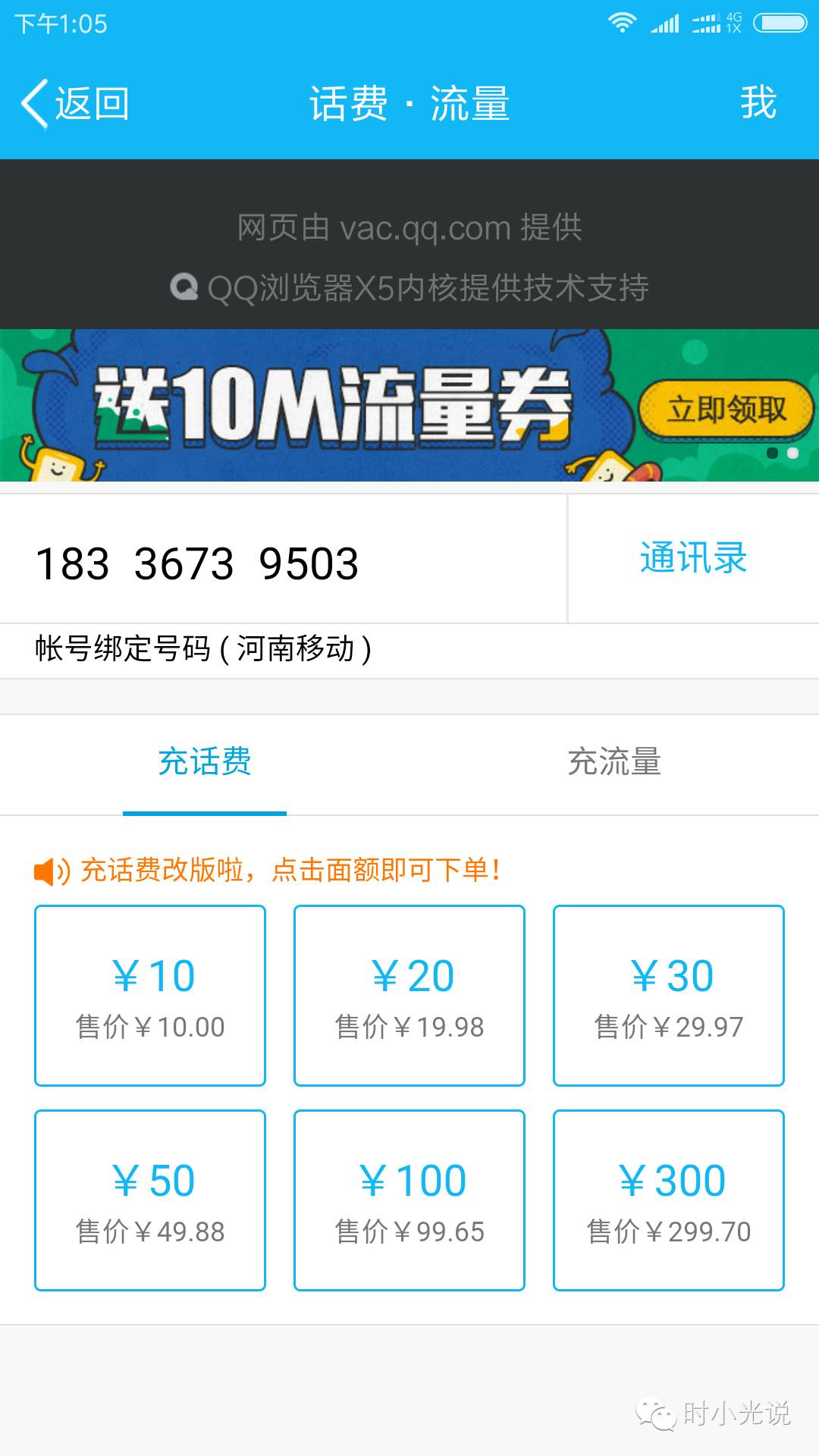This screenshot has width=819, height=1456.
Task: Switch to the 充流量 tab
Action: tap(614, 762)
